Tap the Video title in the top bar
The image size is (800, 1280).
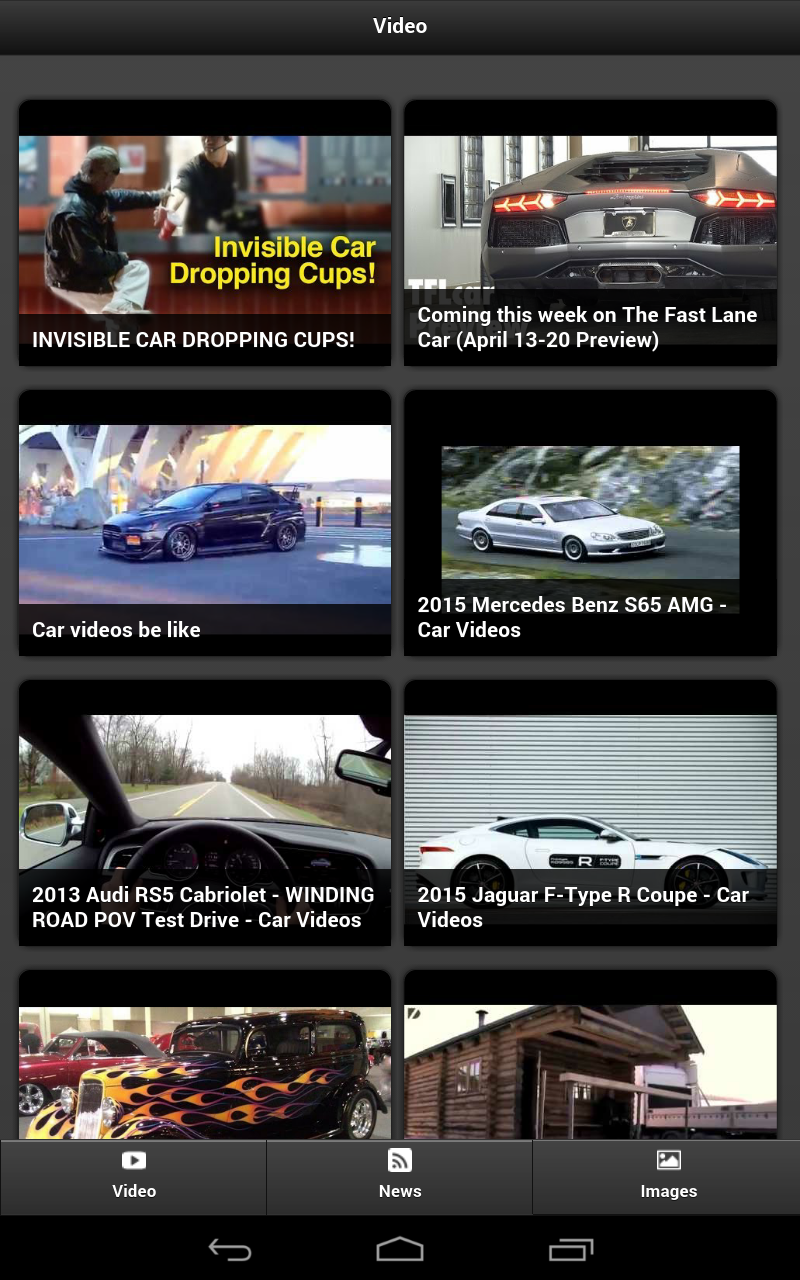click(400, 26)
